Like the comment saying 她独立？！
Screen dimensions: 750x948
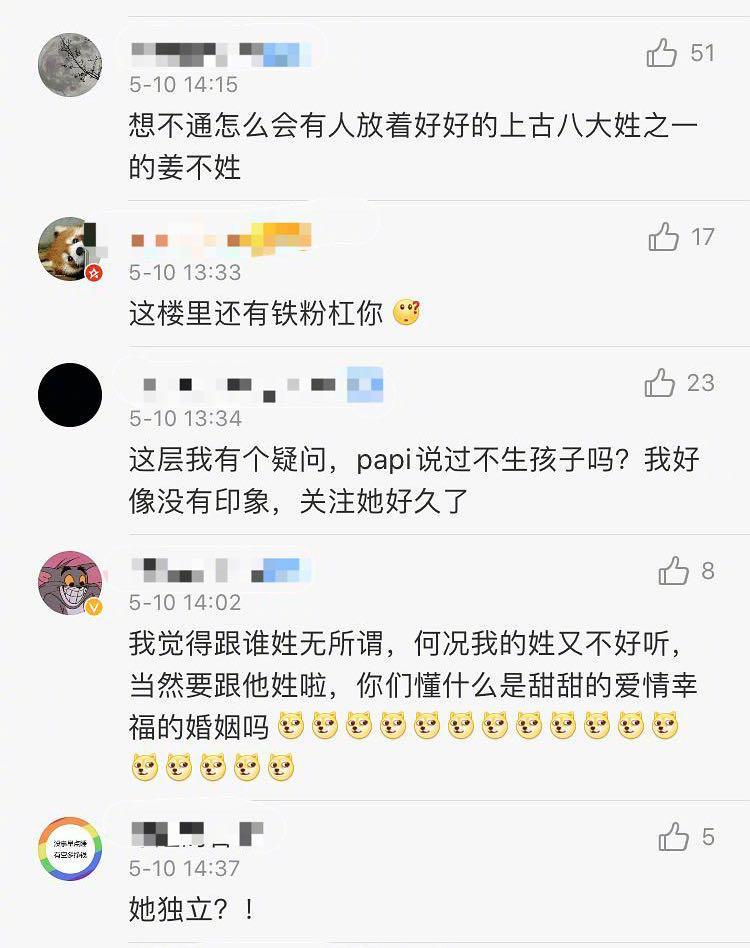pos(674,837)
